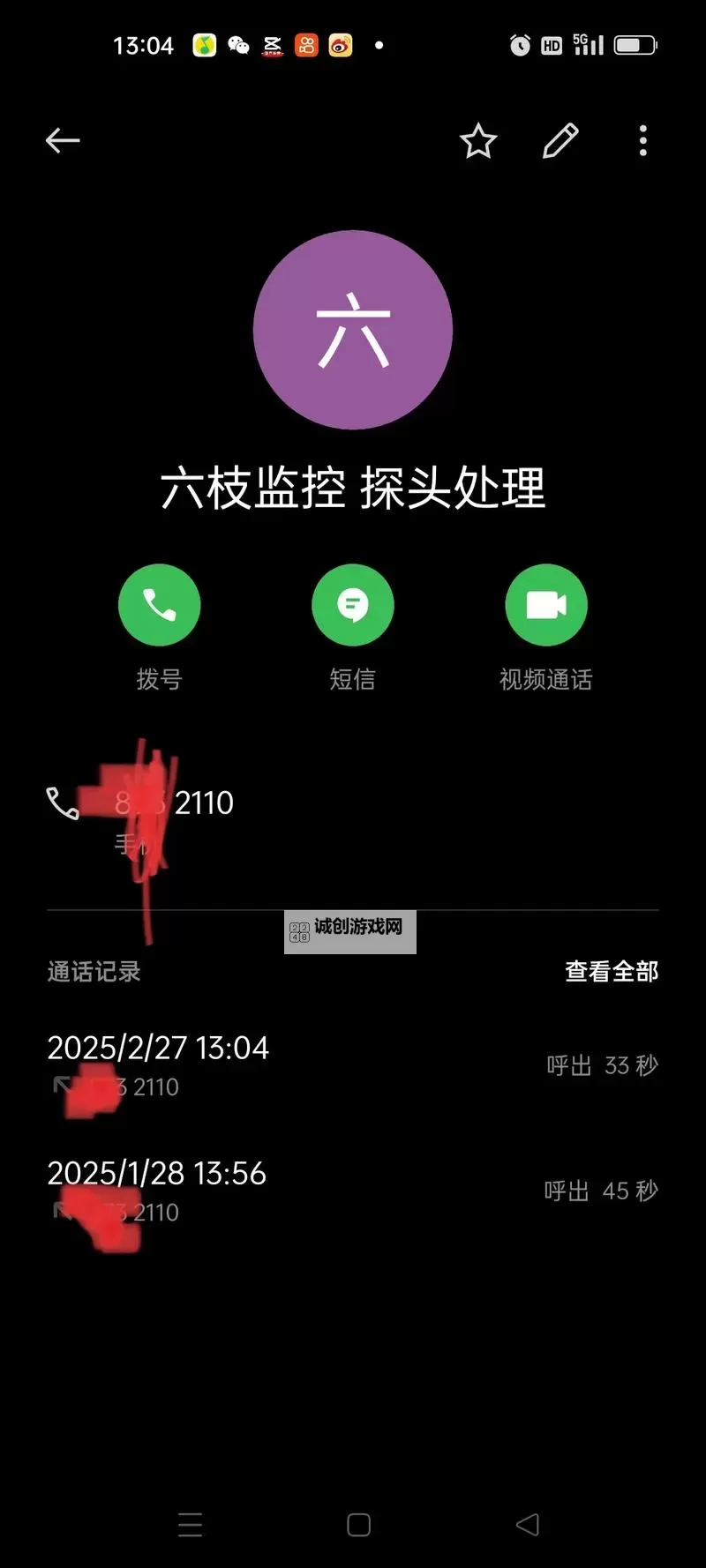Tap the contact name 六枝监控 探头处理
This screenshot has height=1568, width=706.
[353, 490]
